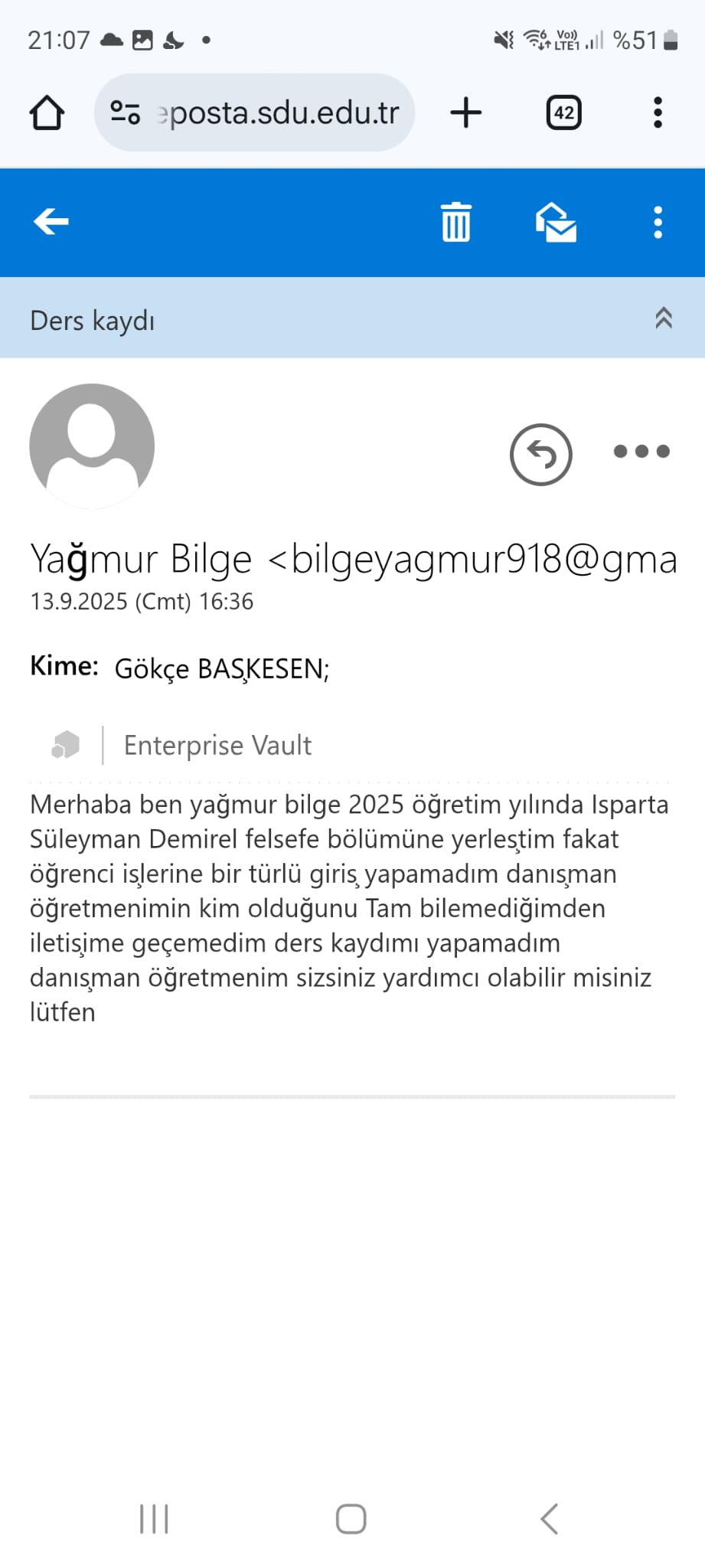Delete this email with the trash icon

click(x=456, y=223)
